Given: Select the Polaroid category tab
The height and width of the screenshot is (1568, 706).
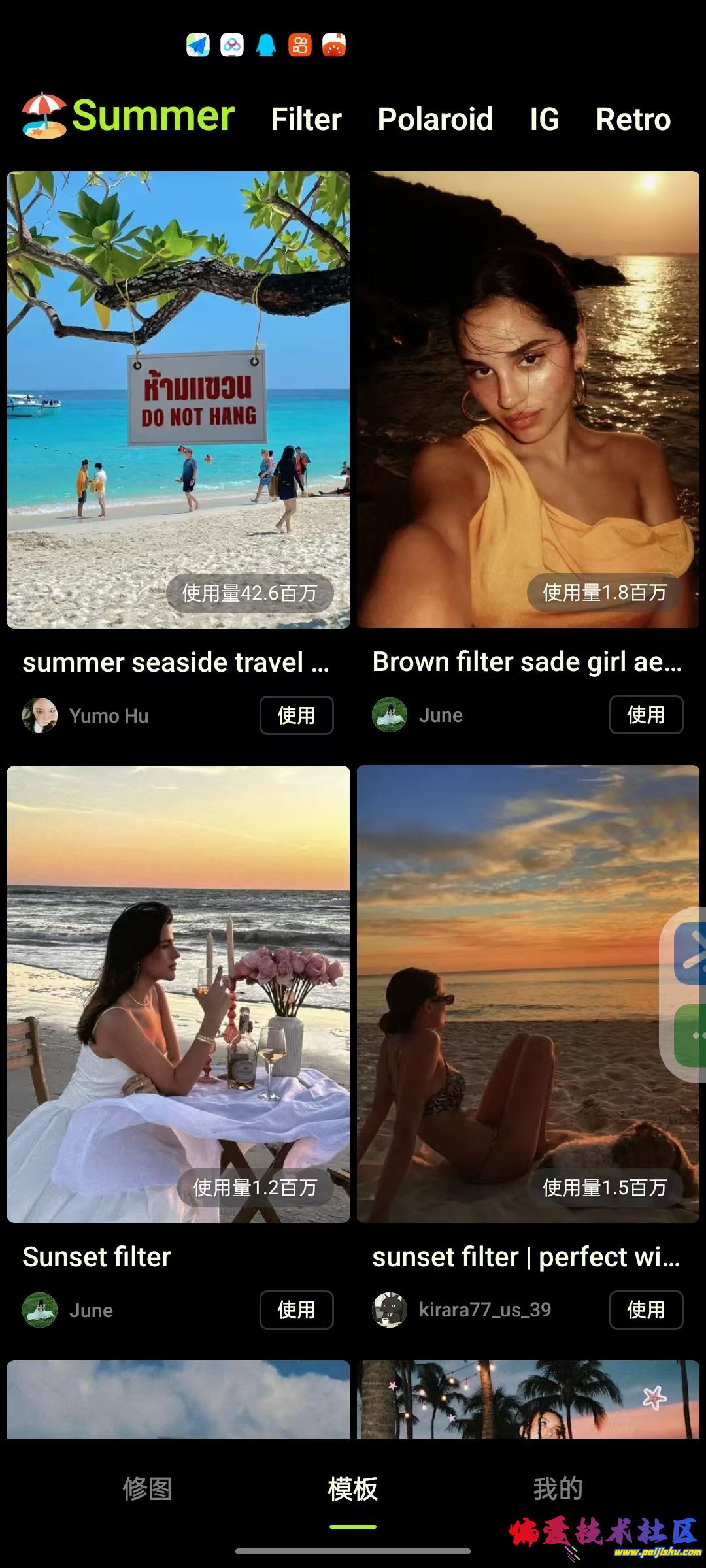Looking at the screenshot, I should point(435,120).
